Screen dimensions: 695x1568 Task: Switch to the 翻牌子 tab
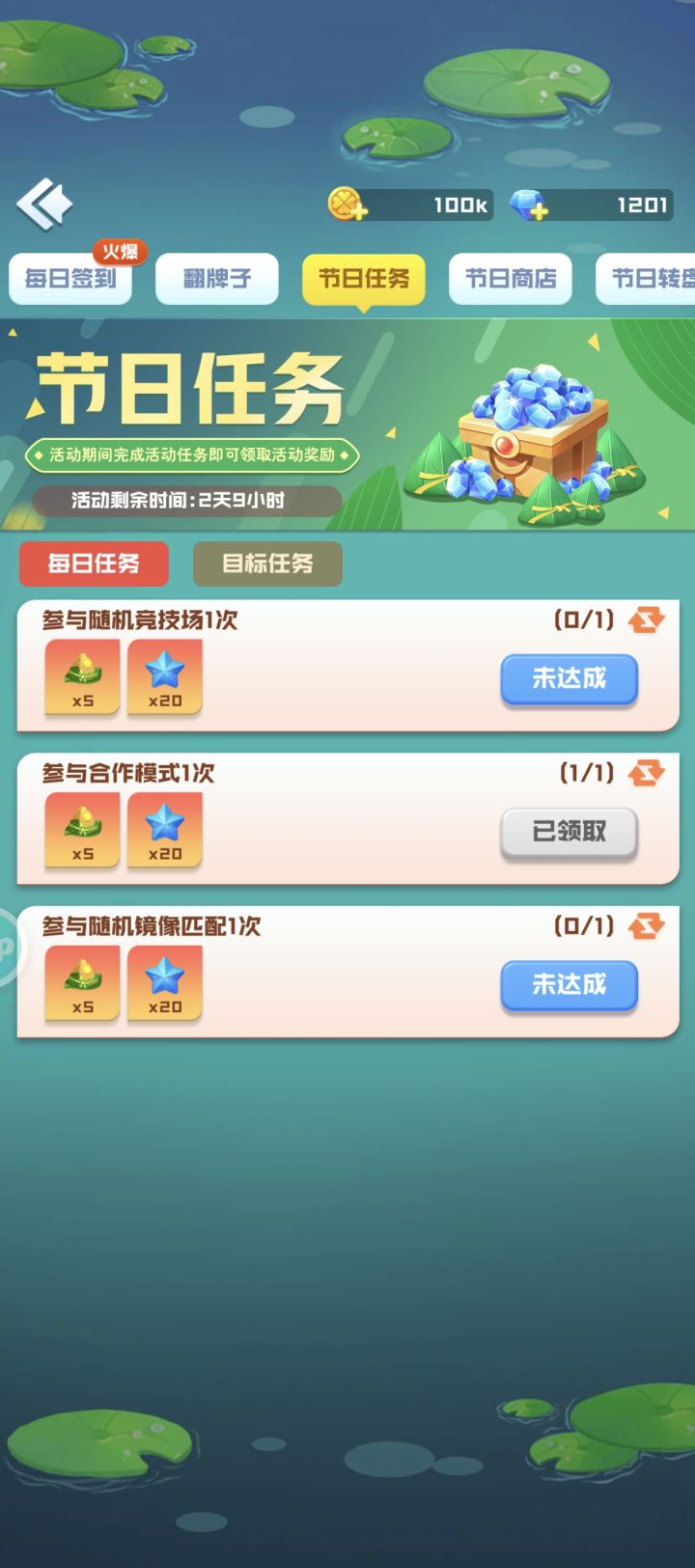tap(216, 280)
